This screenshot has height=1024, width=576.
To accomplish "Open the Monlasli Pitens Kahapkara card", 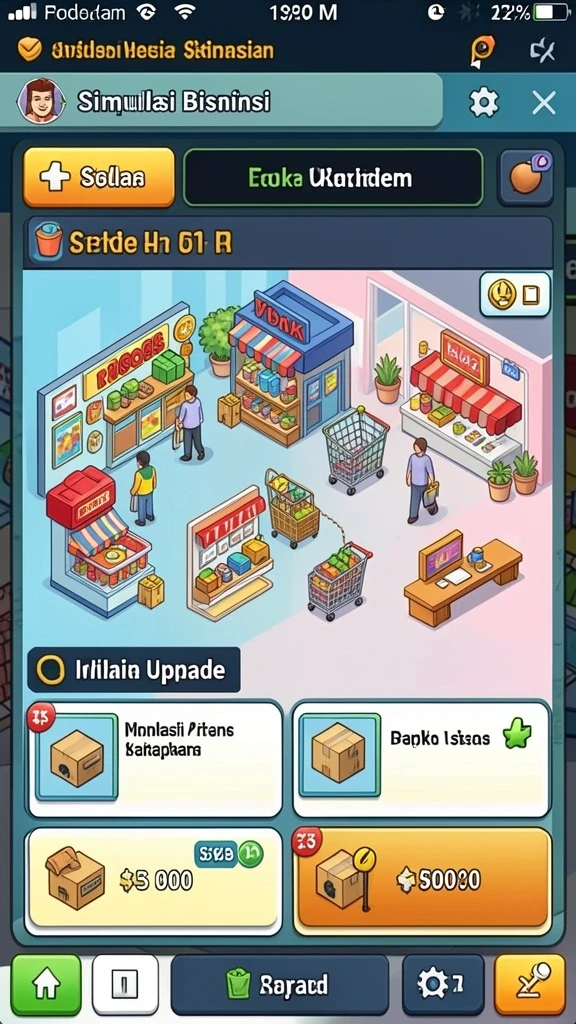I will click(155, 758).
